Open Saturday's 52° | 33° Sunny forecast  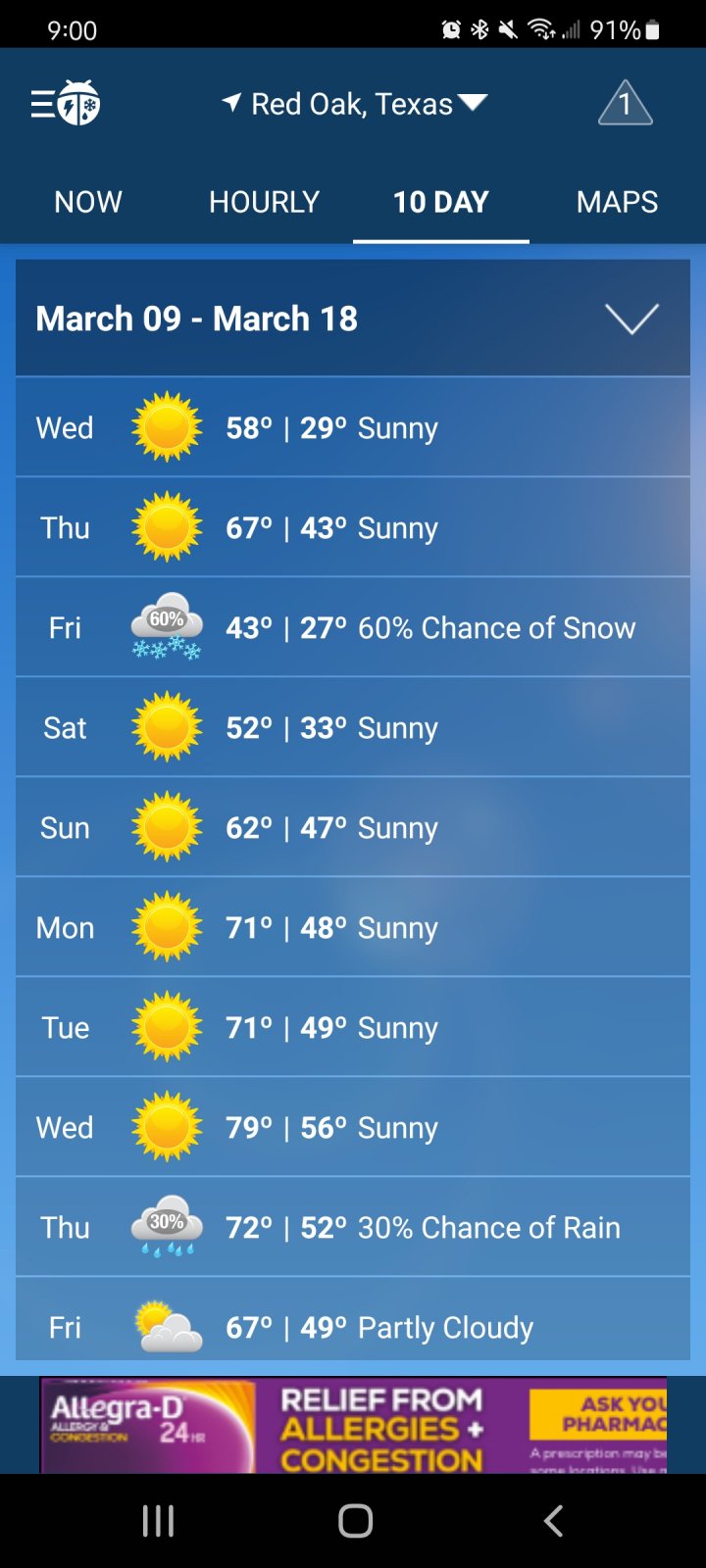click(x=353, y=727)
